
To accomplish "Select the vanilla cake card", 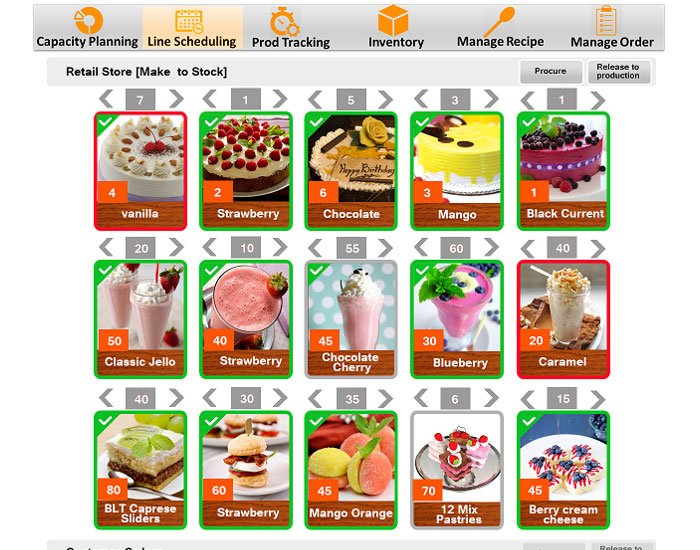I will pos(140,169).
